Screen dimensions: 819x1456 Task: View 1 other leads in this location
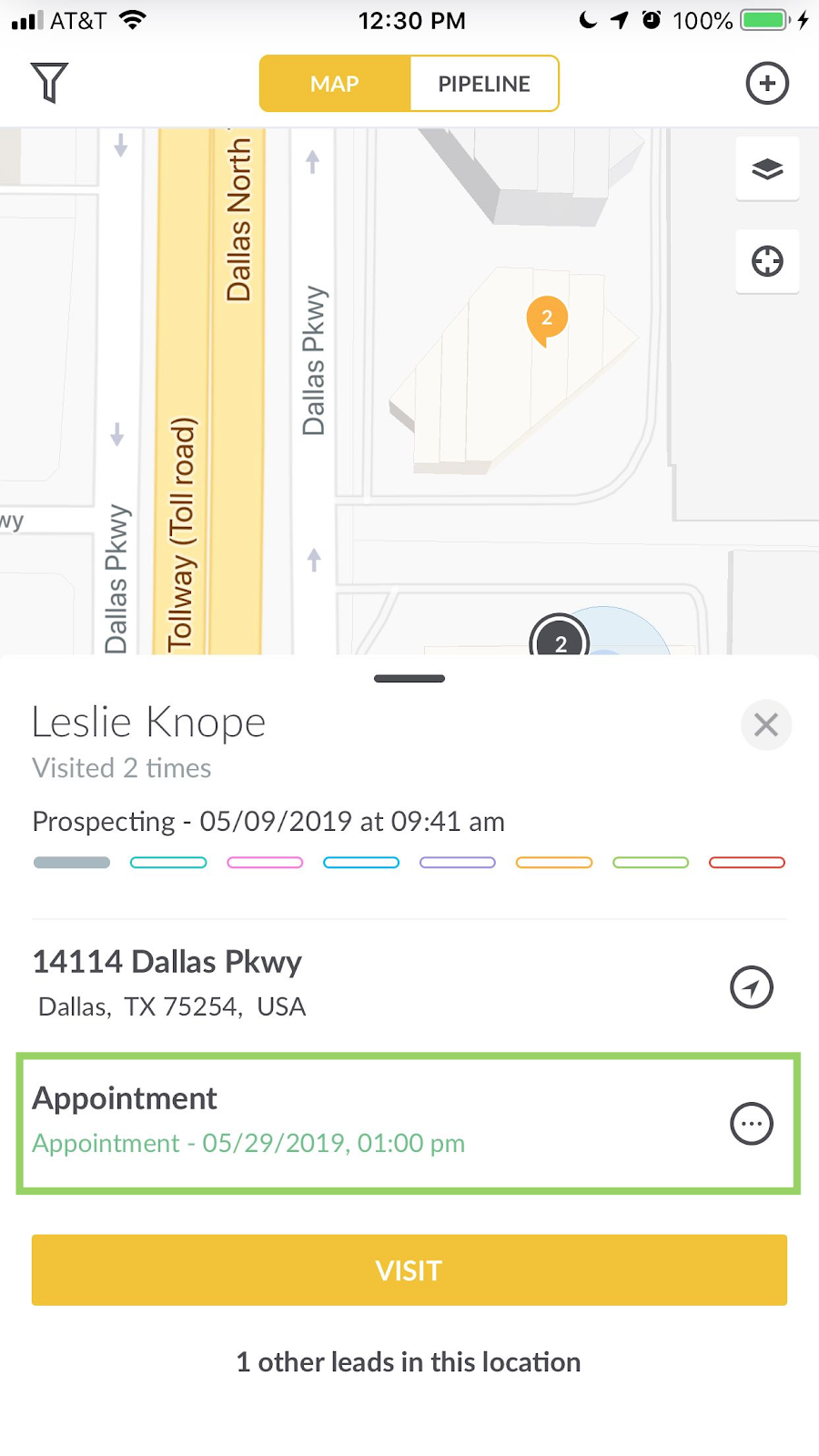click(409, 1362)
